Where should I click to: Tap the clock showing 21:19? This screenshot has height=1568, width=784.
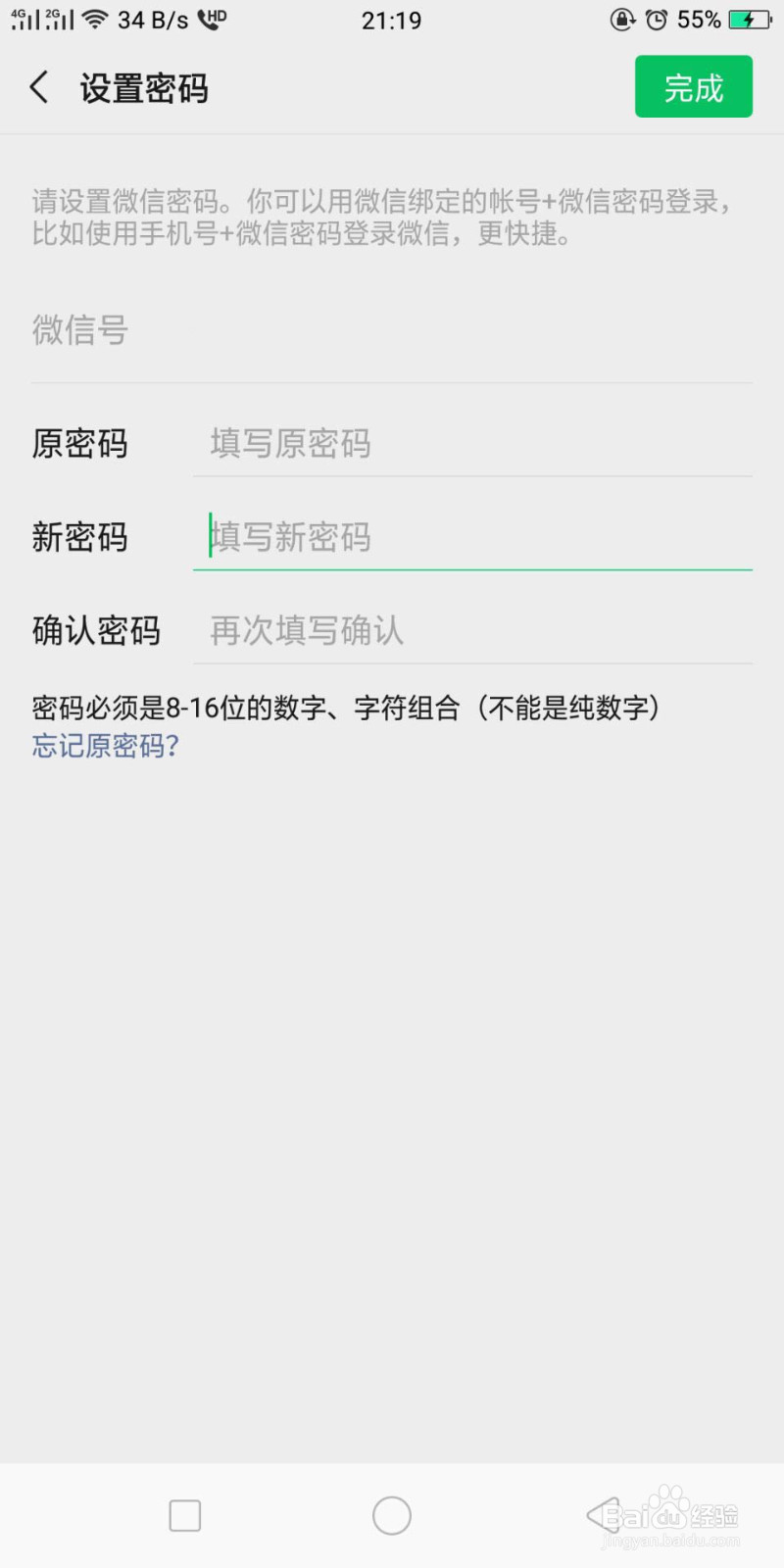click(392, 19)
